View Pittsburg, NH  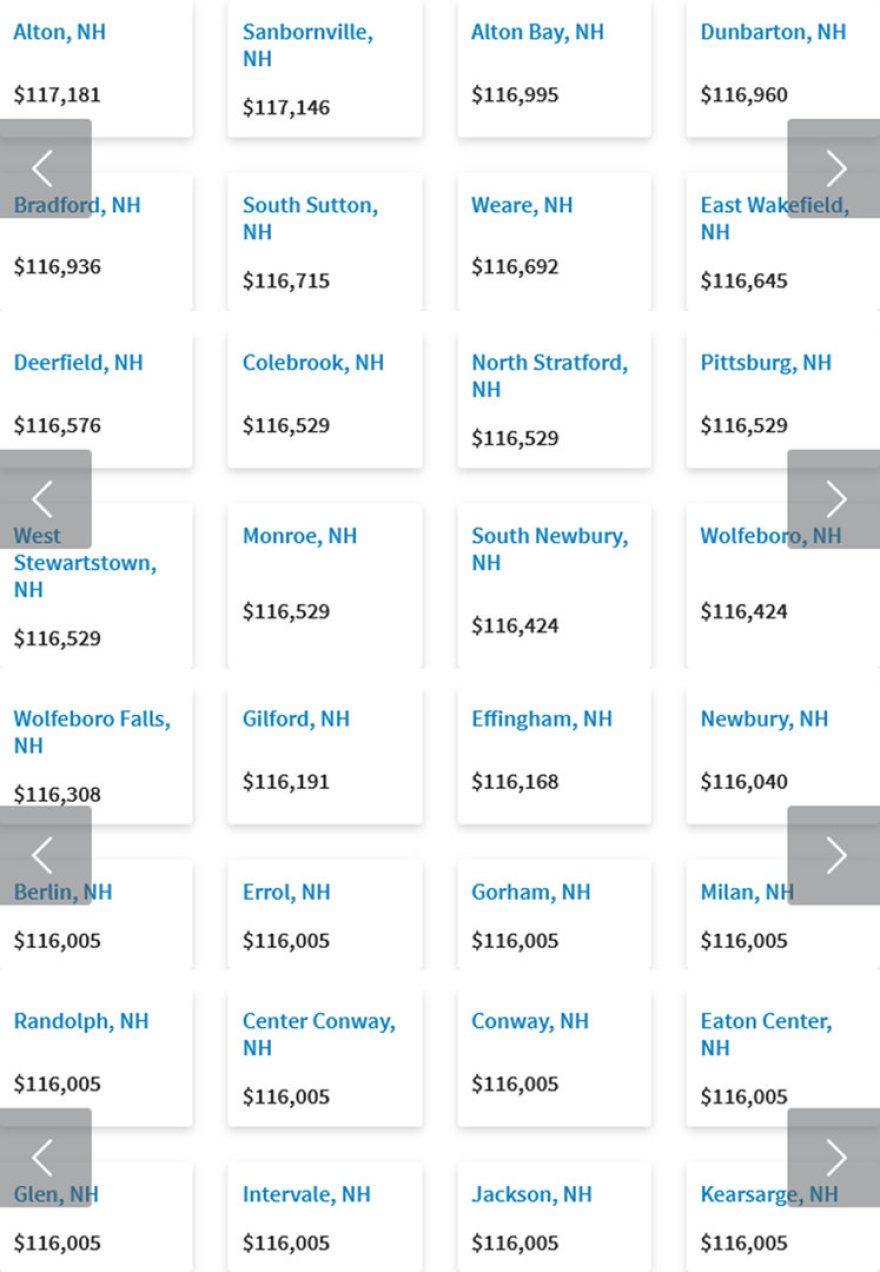[x=765, y=363]
